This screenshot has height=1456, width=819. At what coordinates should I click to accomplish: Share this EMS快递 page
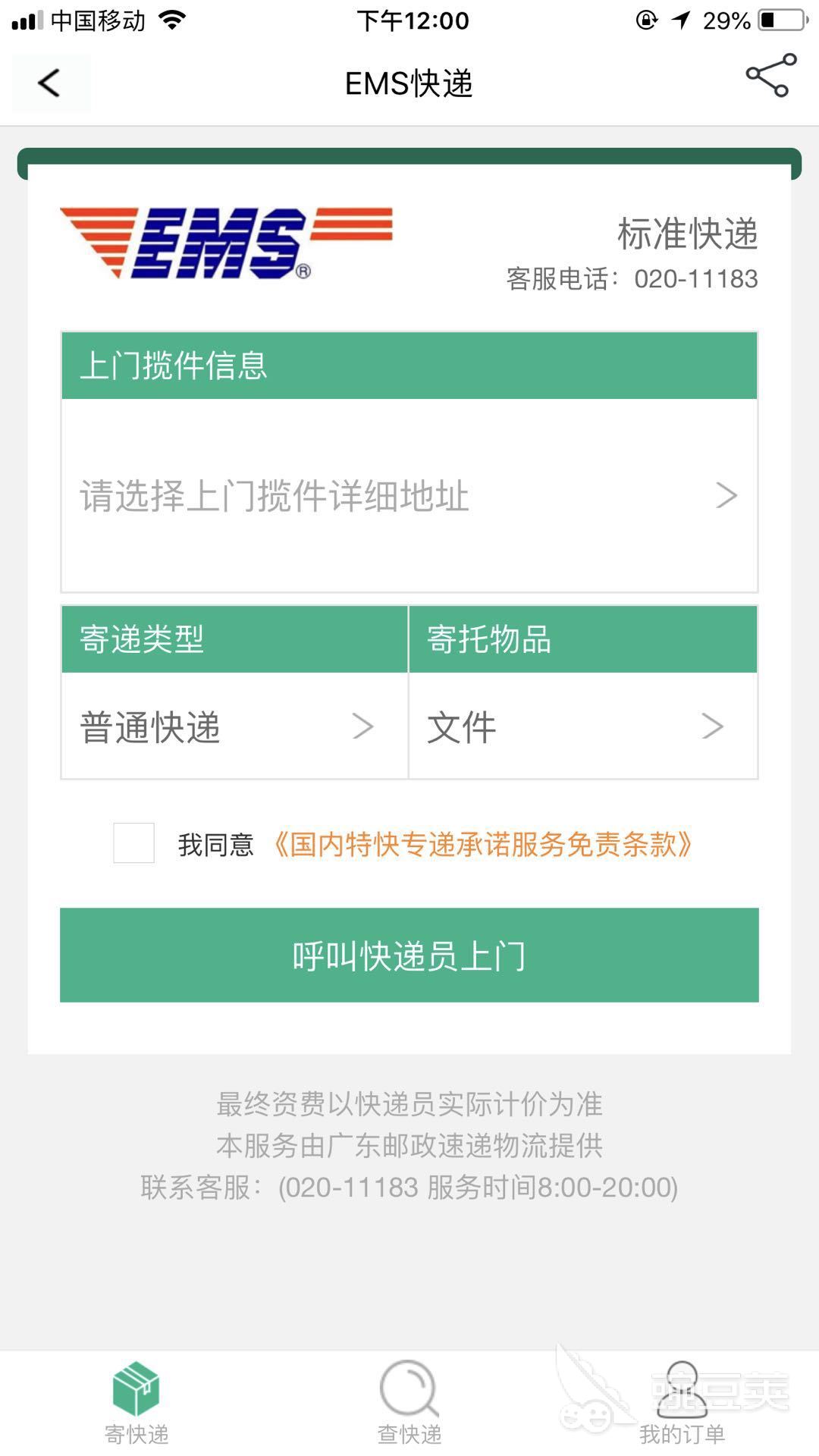(770, 75)
